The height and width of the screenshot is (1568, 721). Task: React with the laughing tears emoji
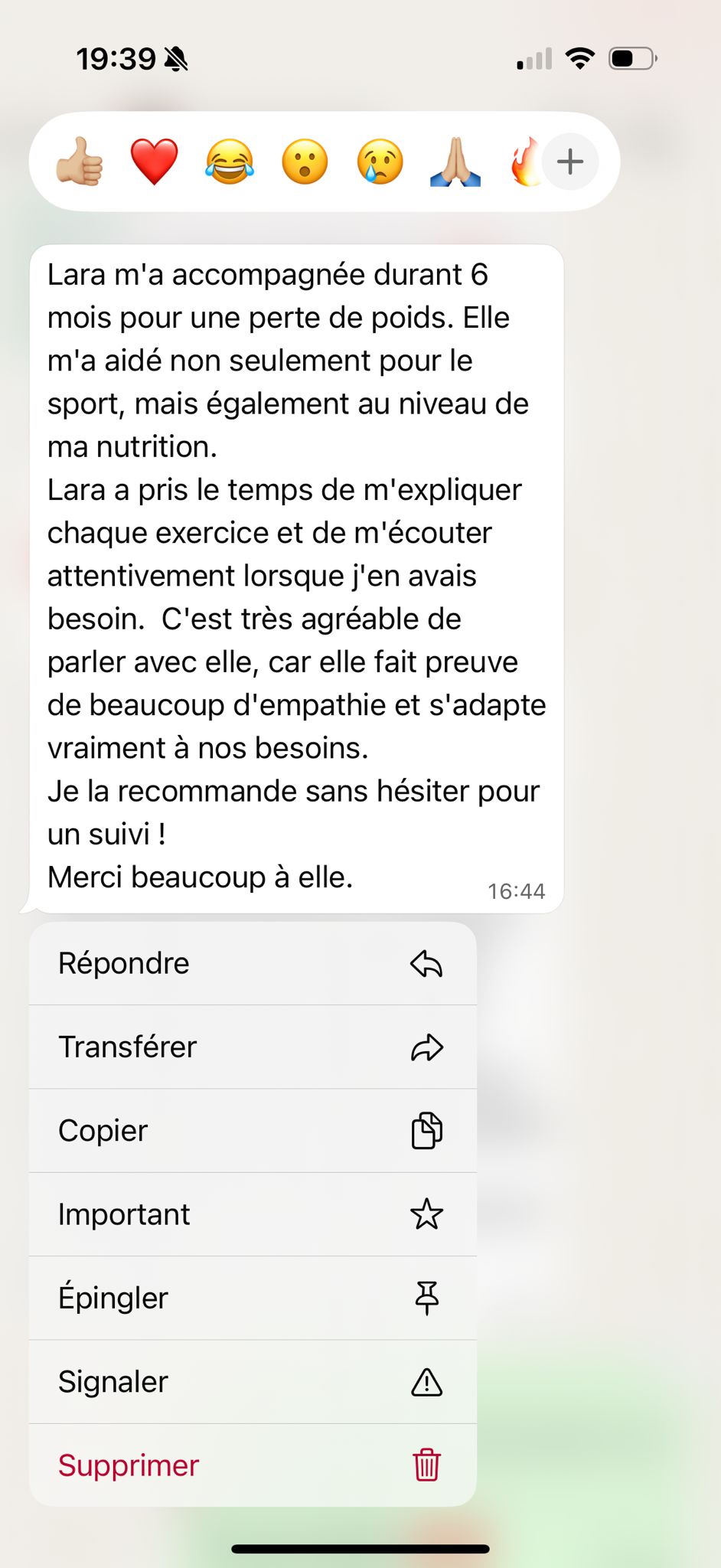(229, 162)
